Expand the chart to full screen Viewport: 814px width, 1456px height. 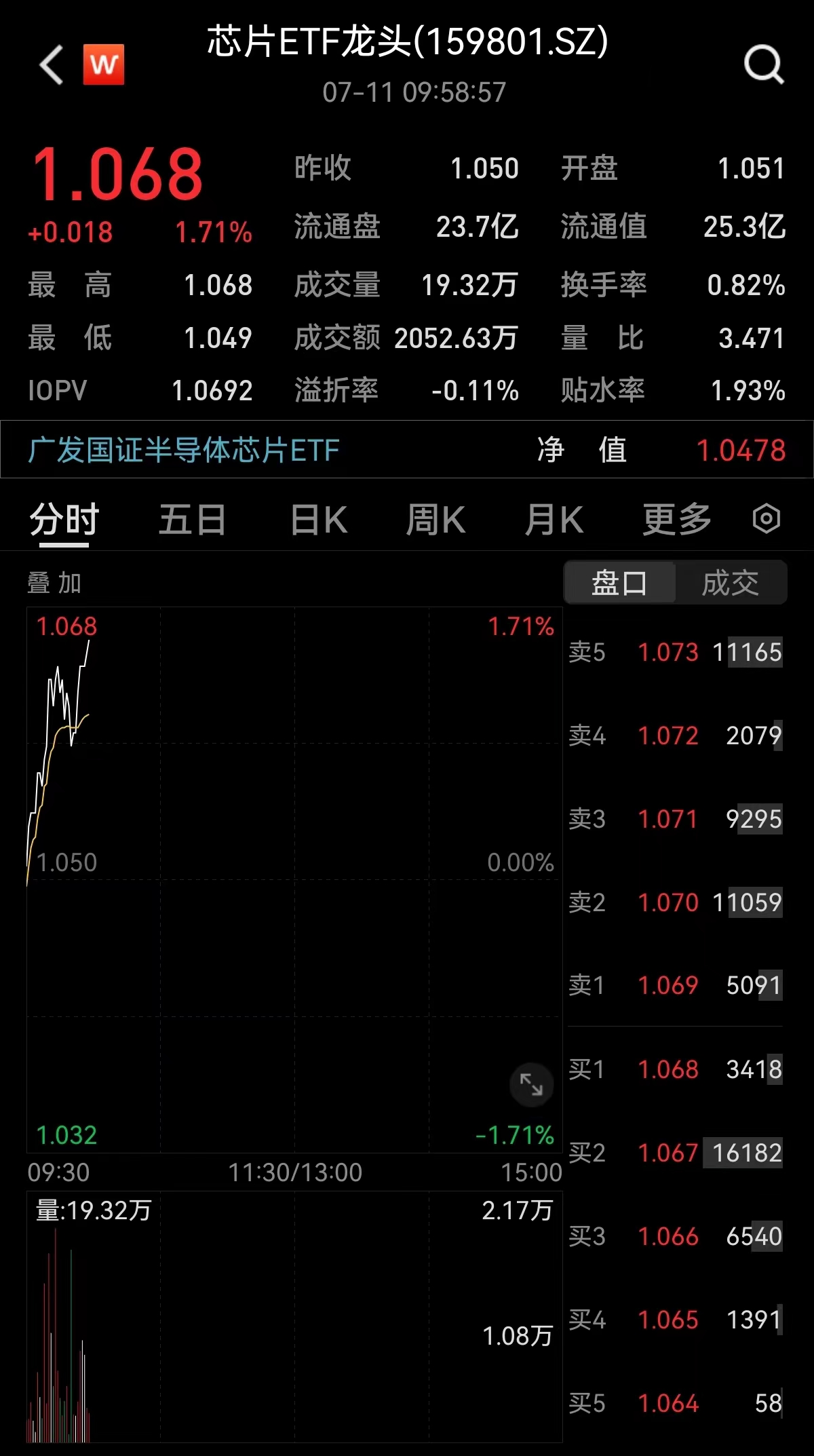tap(531, 1084)
